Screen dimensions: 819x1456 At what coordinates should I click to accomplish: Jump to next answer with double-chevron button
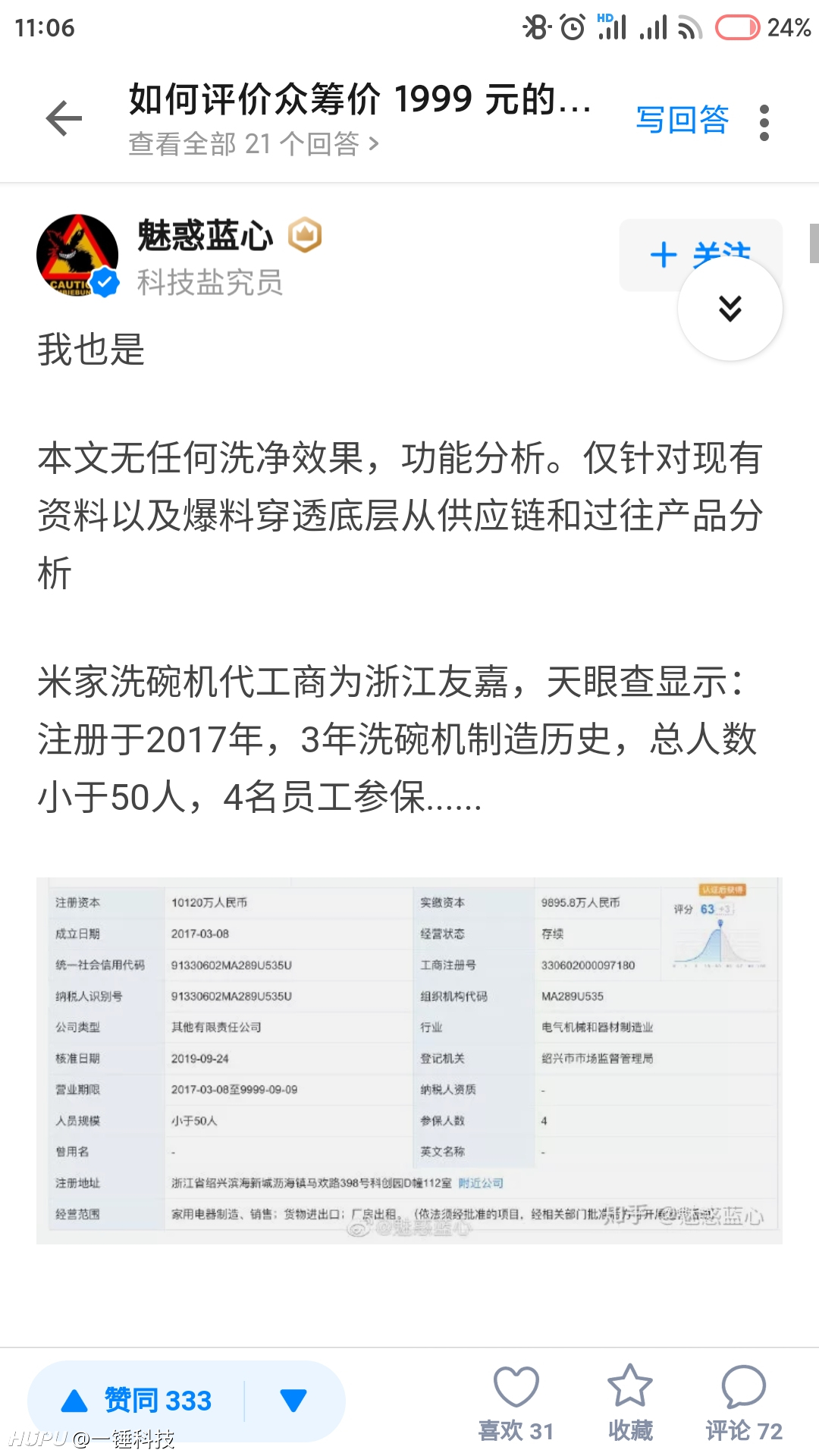pos(730,309)
